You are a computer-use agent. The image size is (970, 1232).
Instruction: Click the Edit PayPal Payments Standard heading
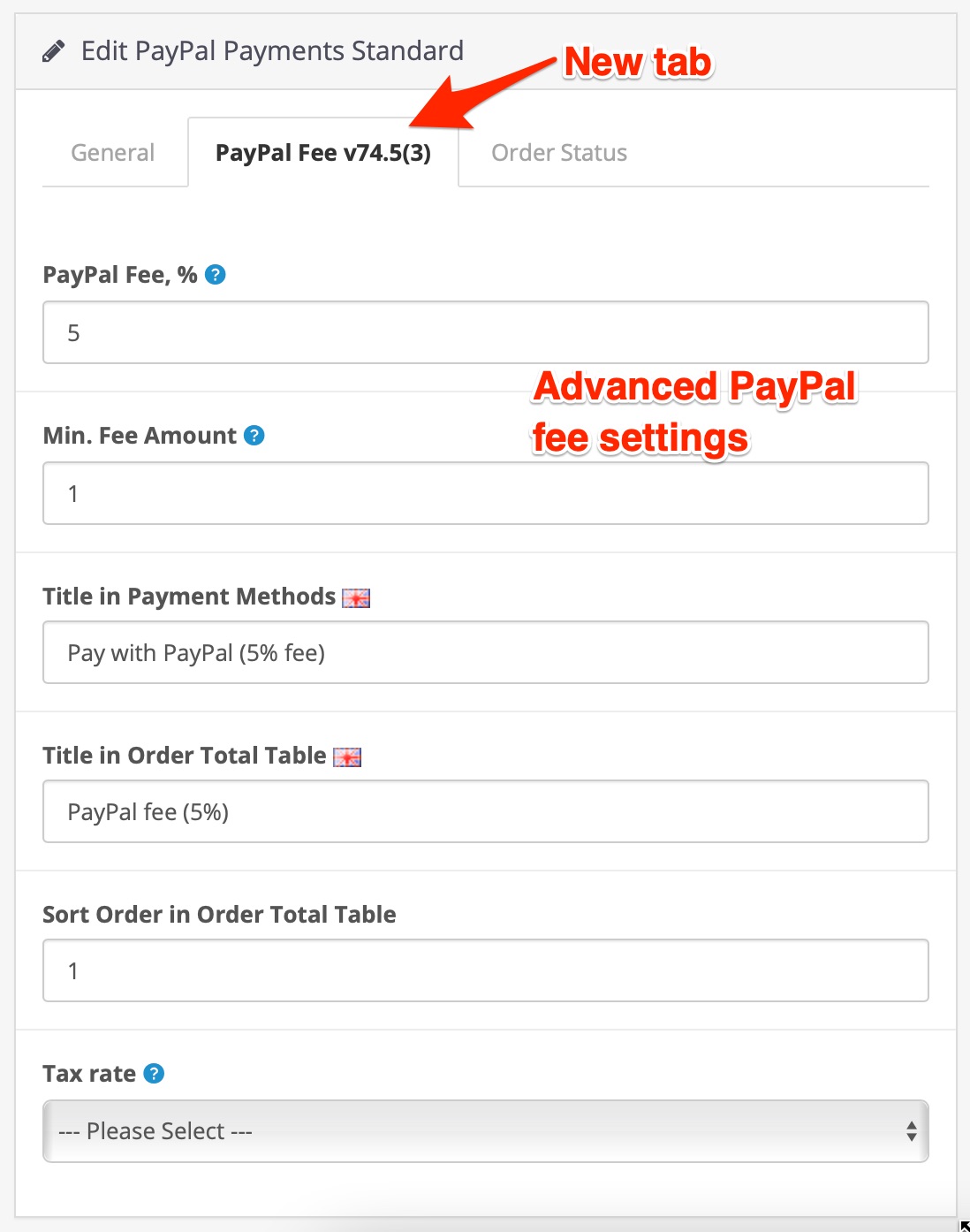[x=272, y=50]
